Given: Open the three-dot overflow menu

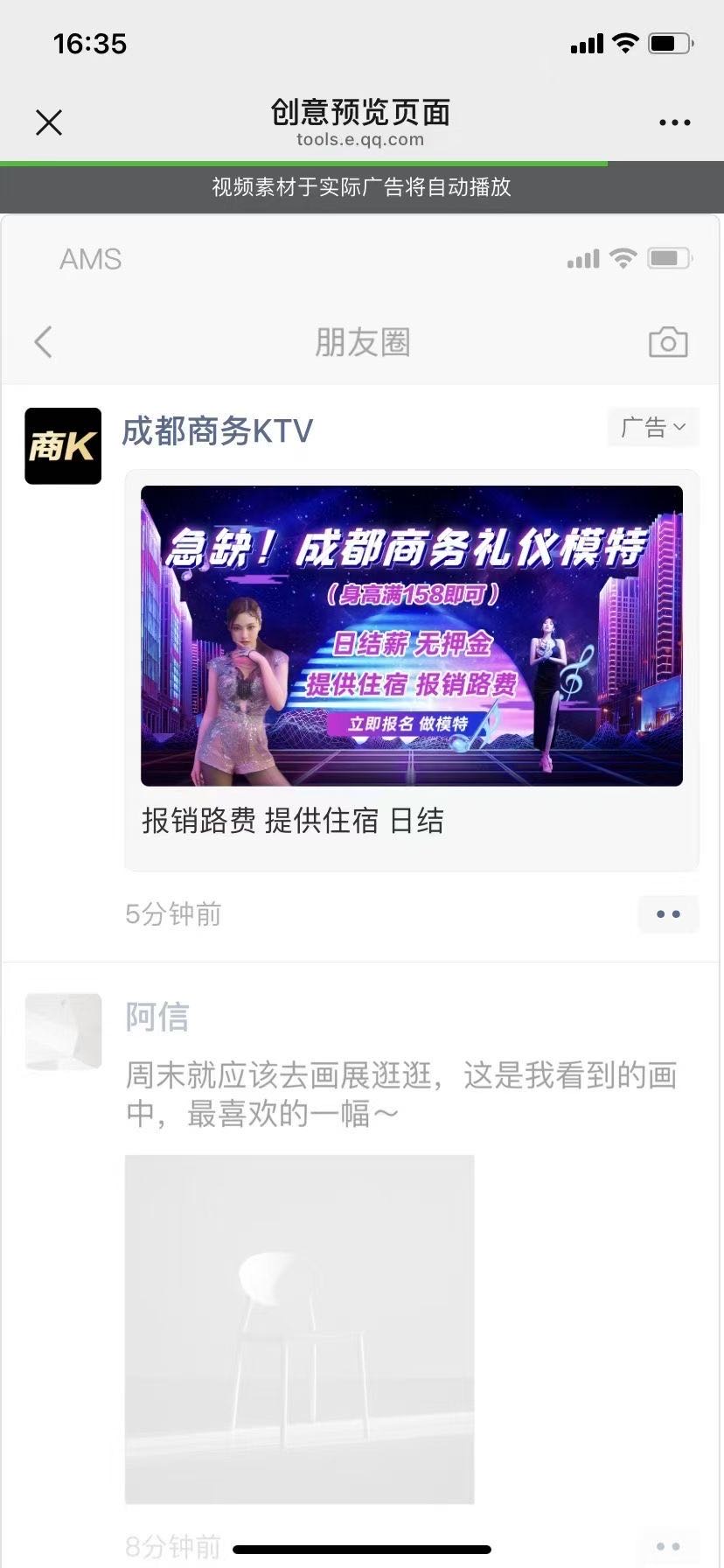Looking at the screenshot, I should click(674, 122).
